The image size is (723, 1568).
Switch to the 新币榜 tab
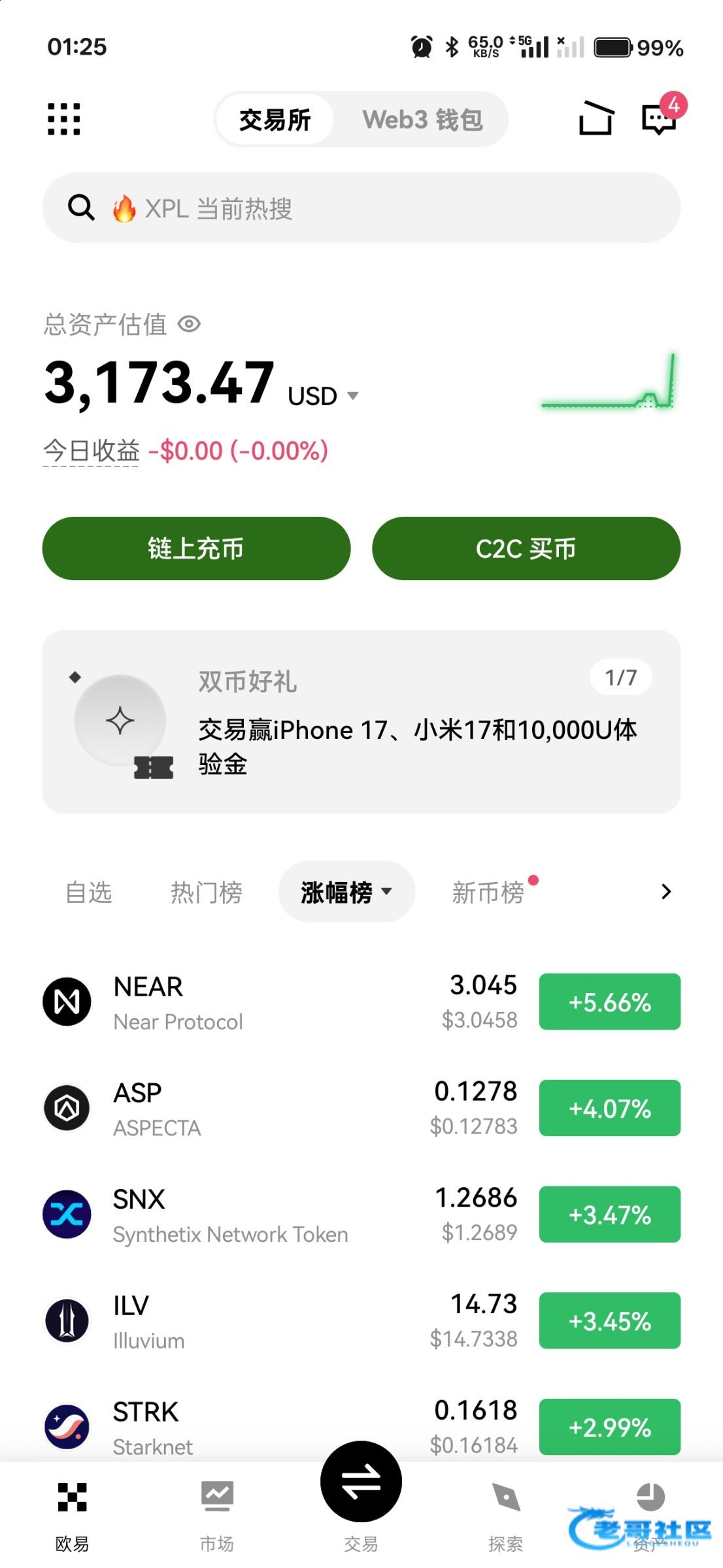click(x=488, y=892)
